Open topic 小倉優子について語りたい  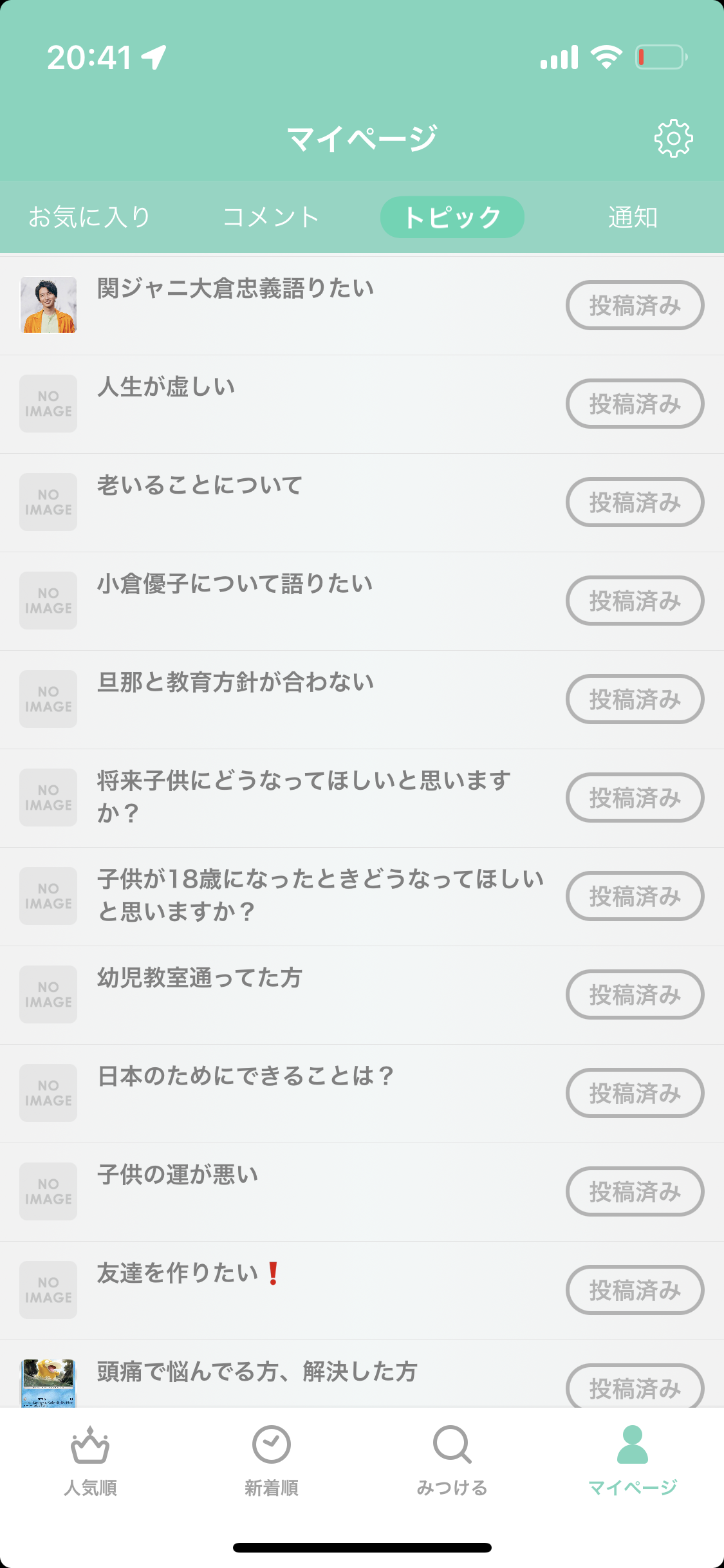pyautogui.click(x=235, y=584)
